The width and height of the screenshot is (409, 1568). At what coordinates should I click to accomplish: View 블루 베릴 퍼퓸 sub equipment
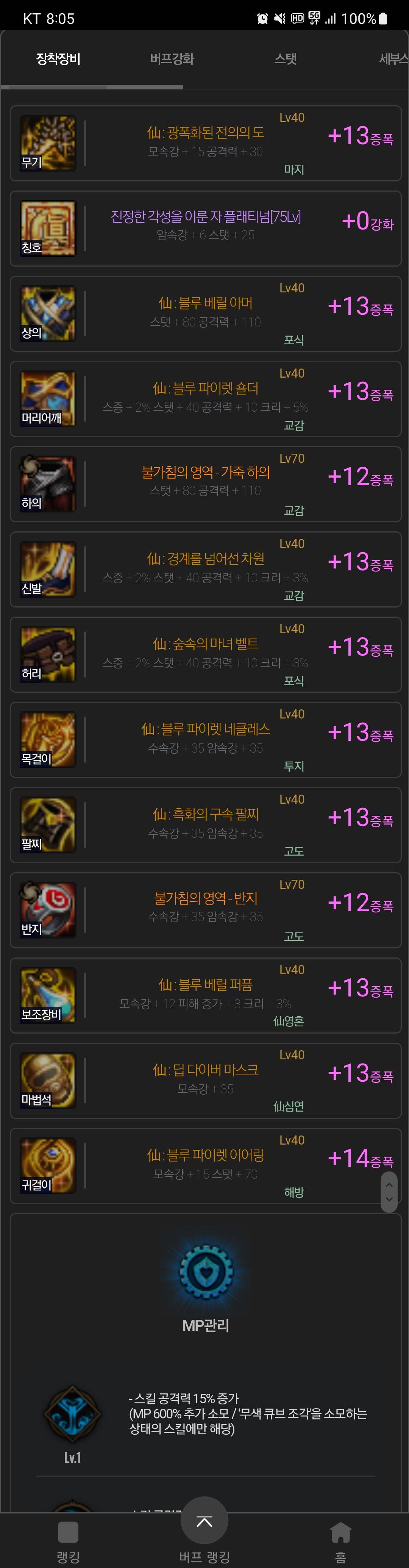click(205, 995)
